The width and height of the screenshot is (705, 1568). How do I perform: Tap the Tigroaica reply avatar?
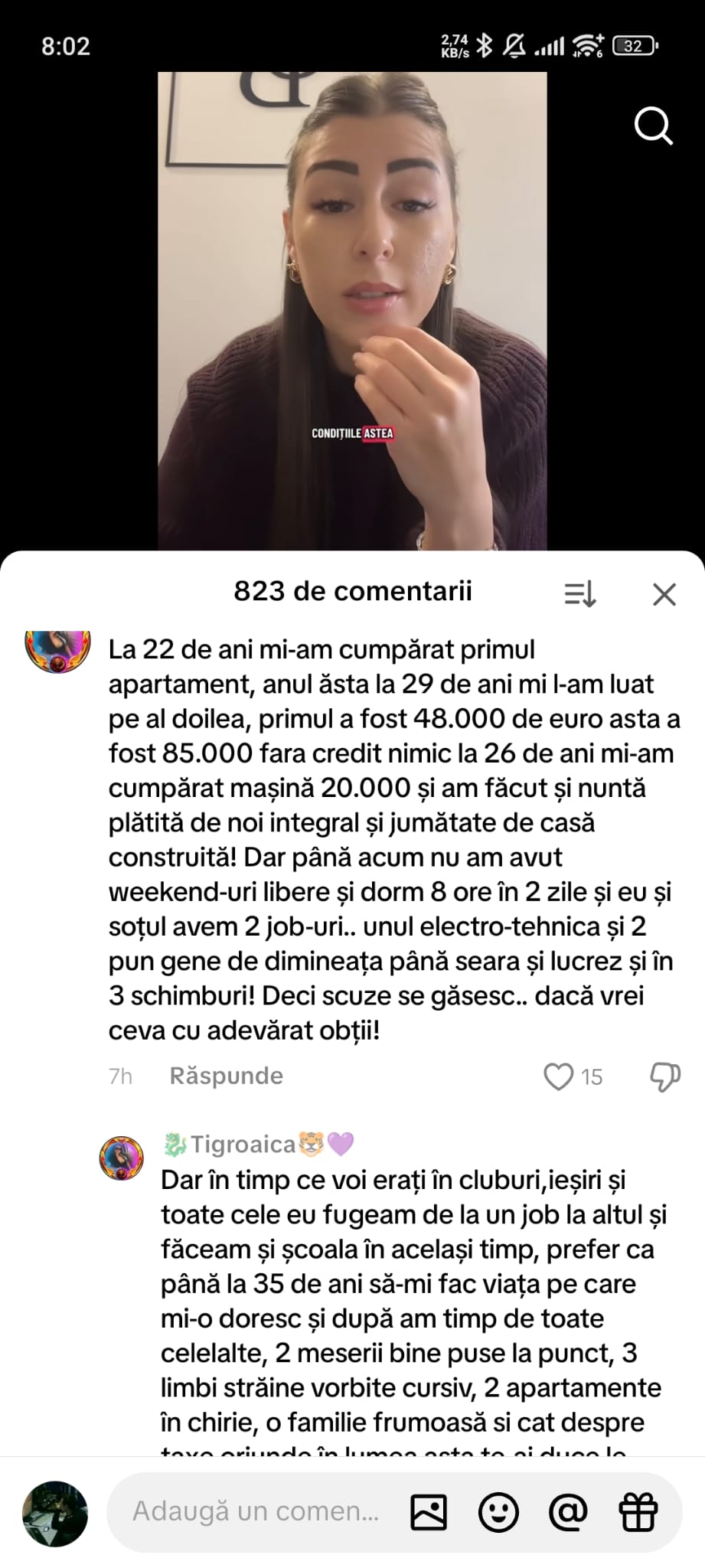122,1158
